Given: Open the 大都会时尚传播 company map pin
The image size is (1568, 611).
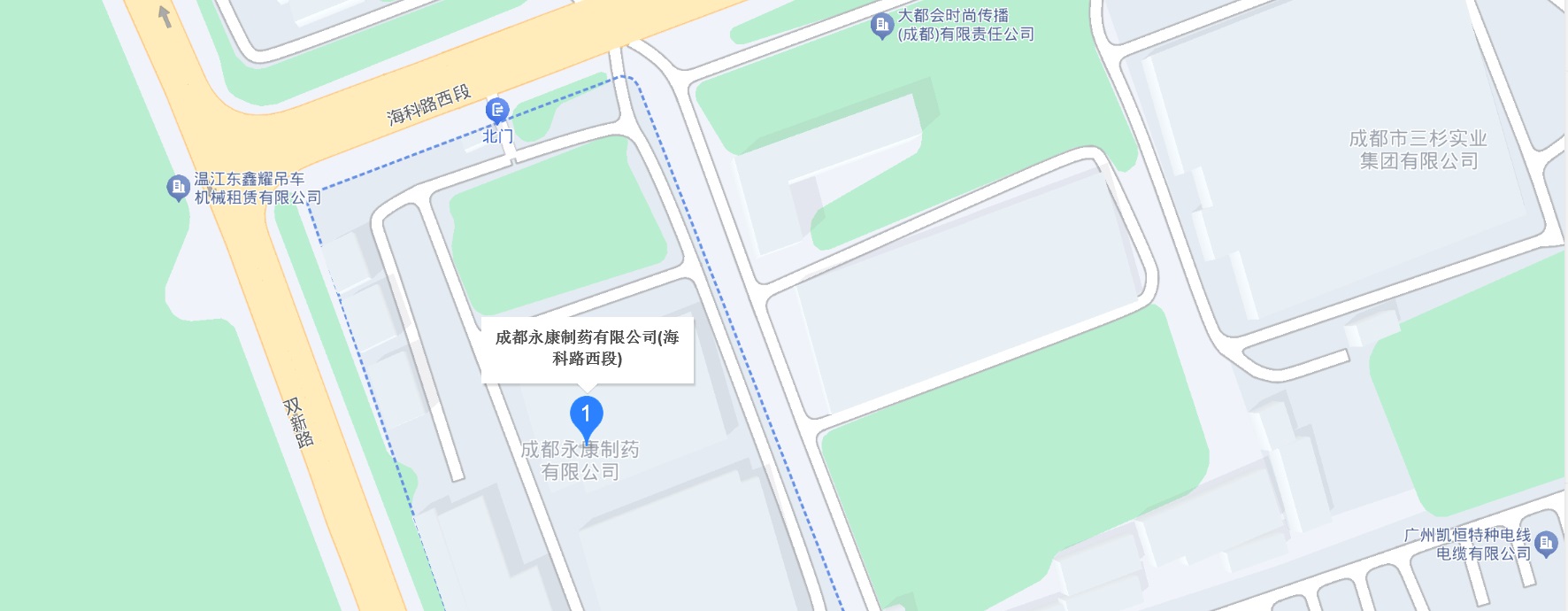Looking at the screenshot, I should pyautogui.click(x=881, y=26).
